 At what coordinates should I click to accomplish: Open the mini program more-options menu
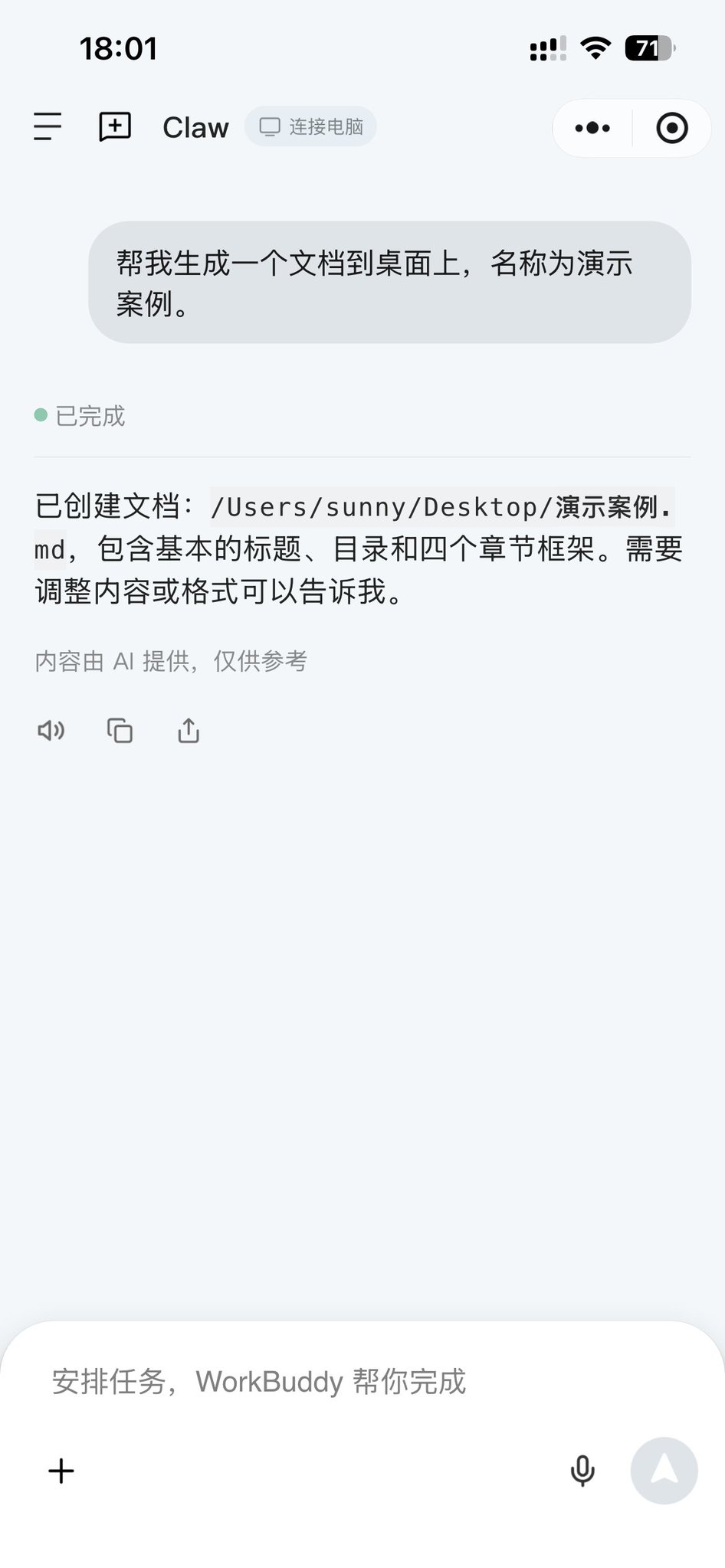pyautogui.click(x=592, y=128)
